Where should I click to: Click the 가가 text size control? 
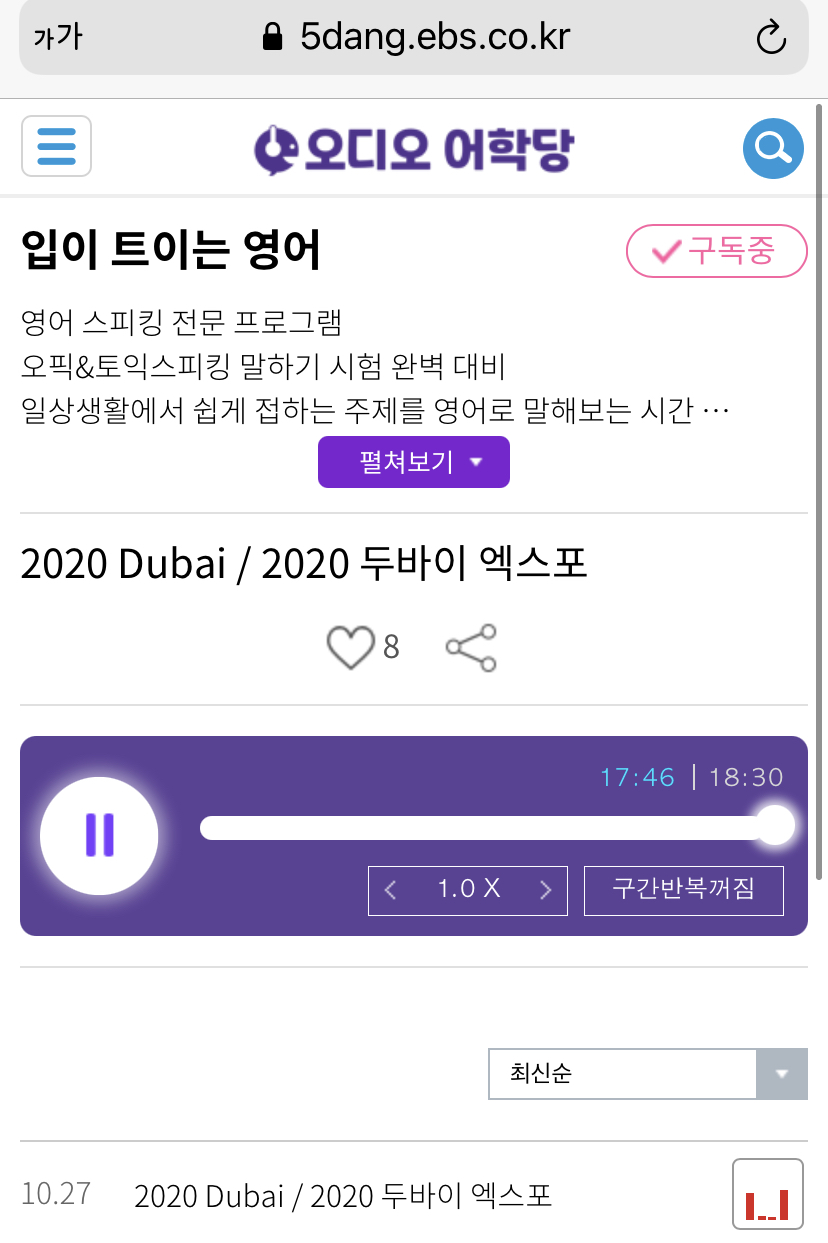coord(58,38)
